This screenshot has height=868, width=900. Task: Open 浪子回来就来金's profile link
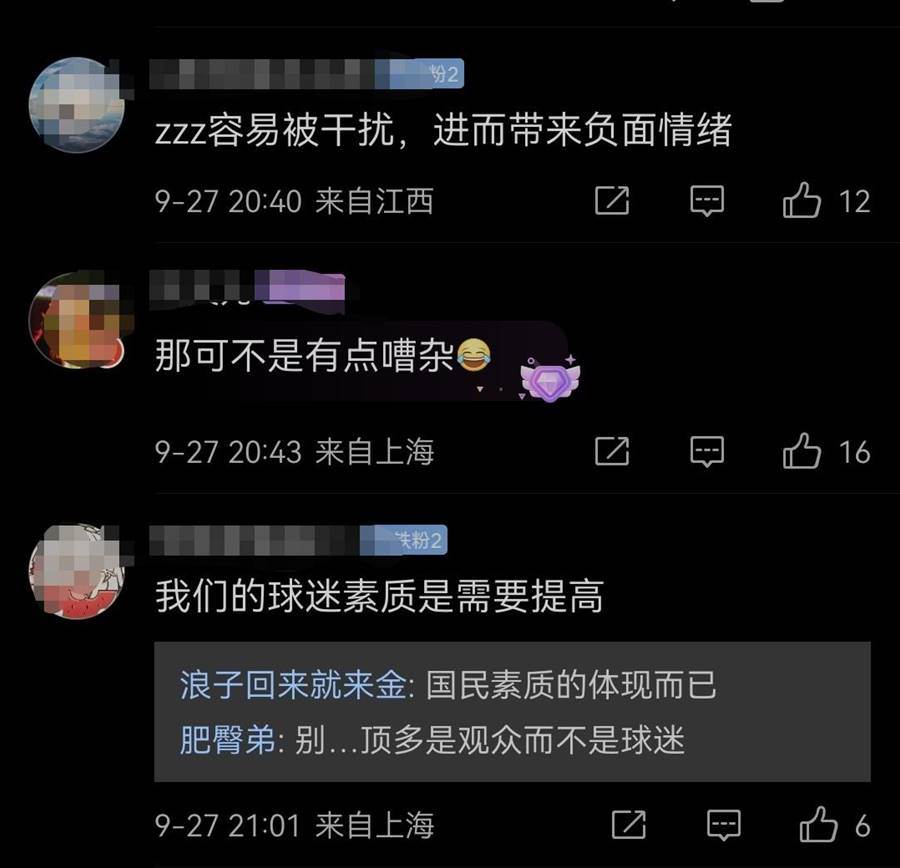tap(294, 686)
